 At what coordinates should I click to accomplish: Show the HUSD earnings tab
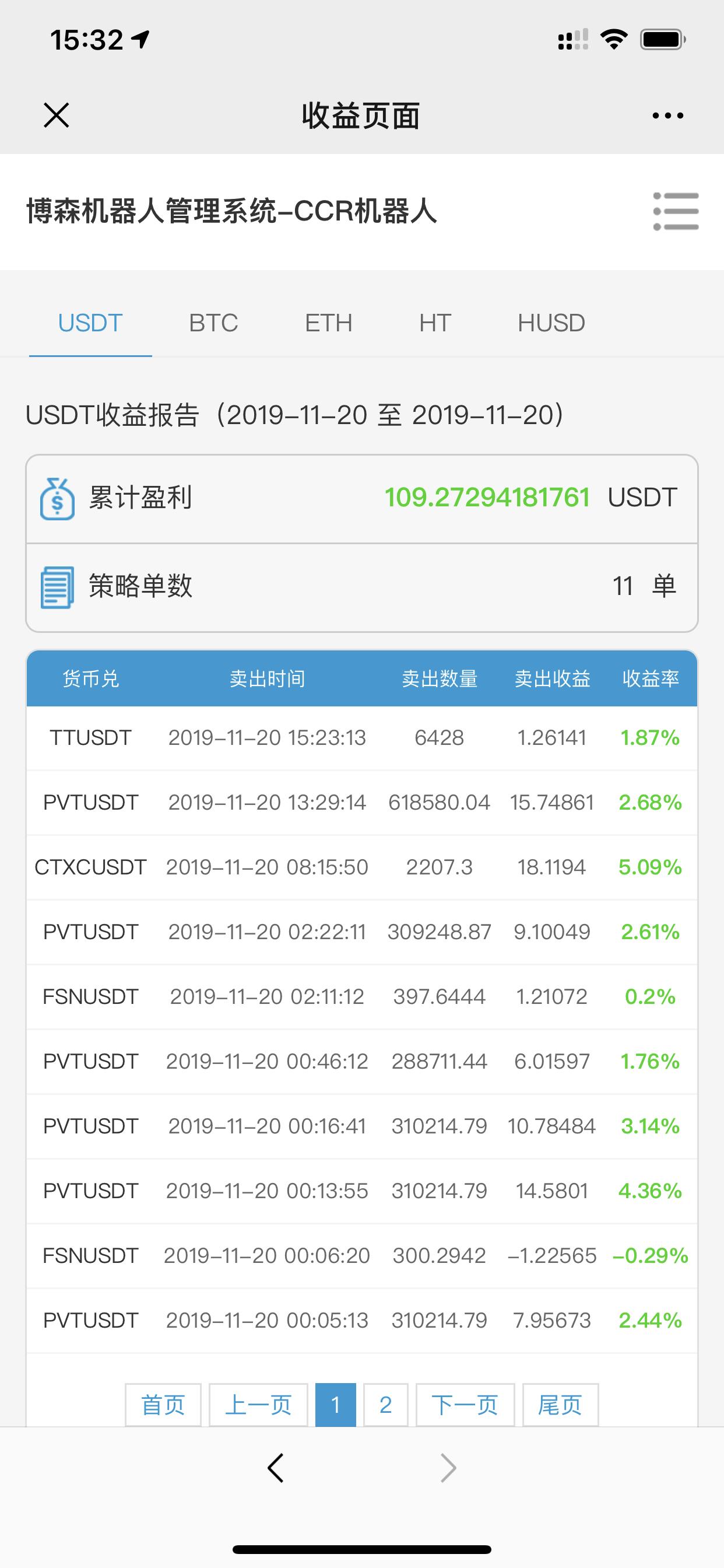tap(551, 323)
